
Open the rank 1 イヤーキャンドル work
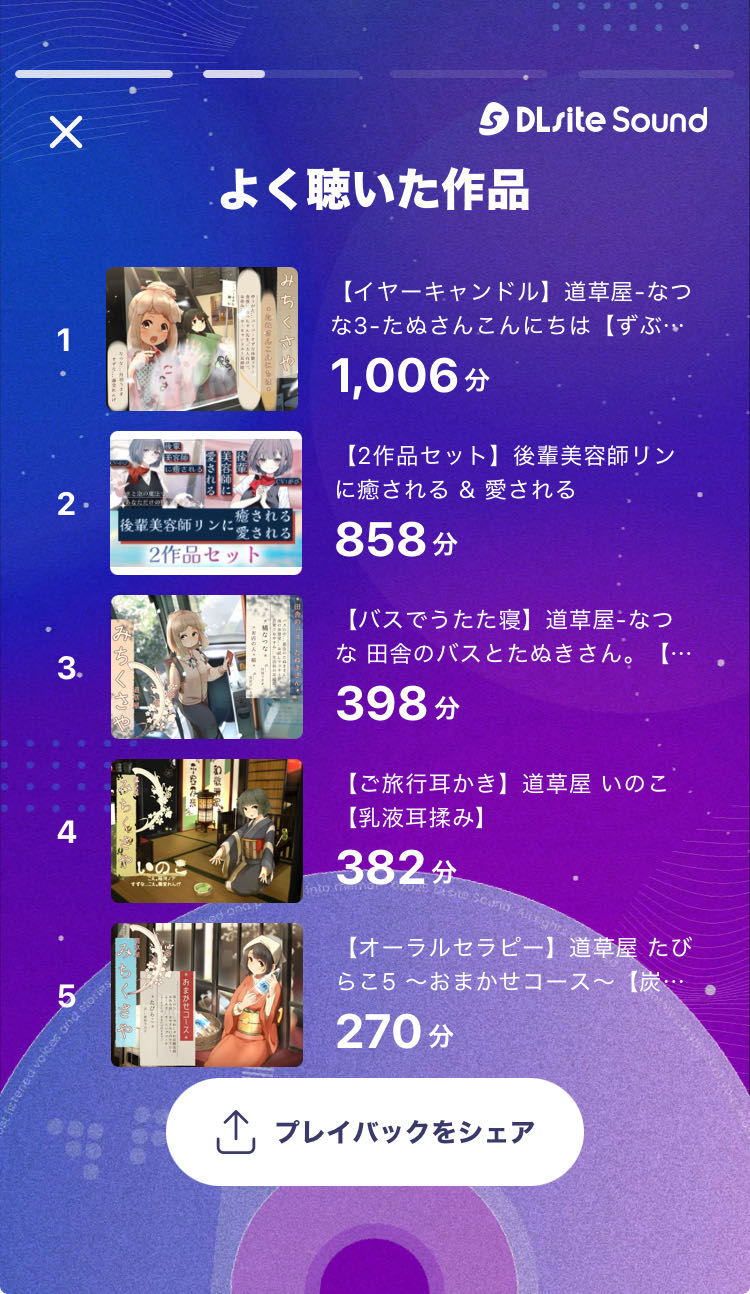click(204, 339)
